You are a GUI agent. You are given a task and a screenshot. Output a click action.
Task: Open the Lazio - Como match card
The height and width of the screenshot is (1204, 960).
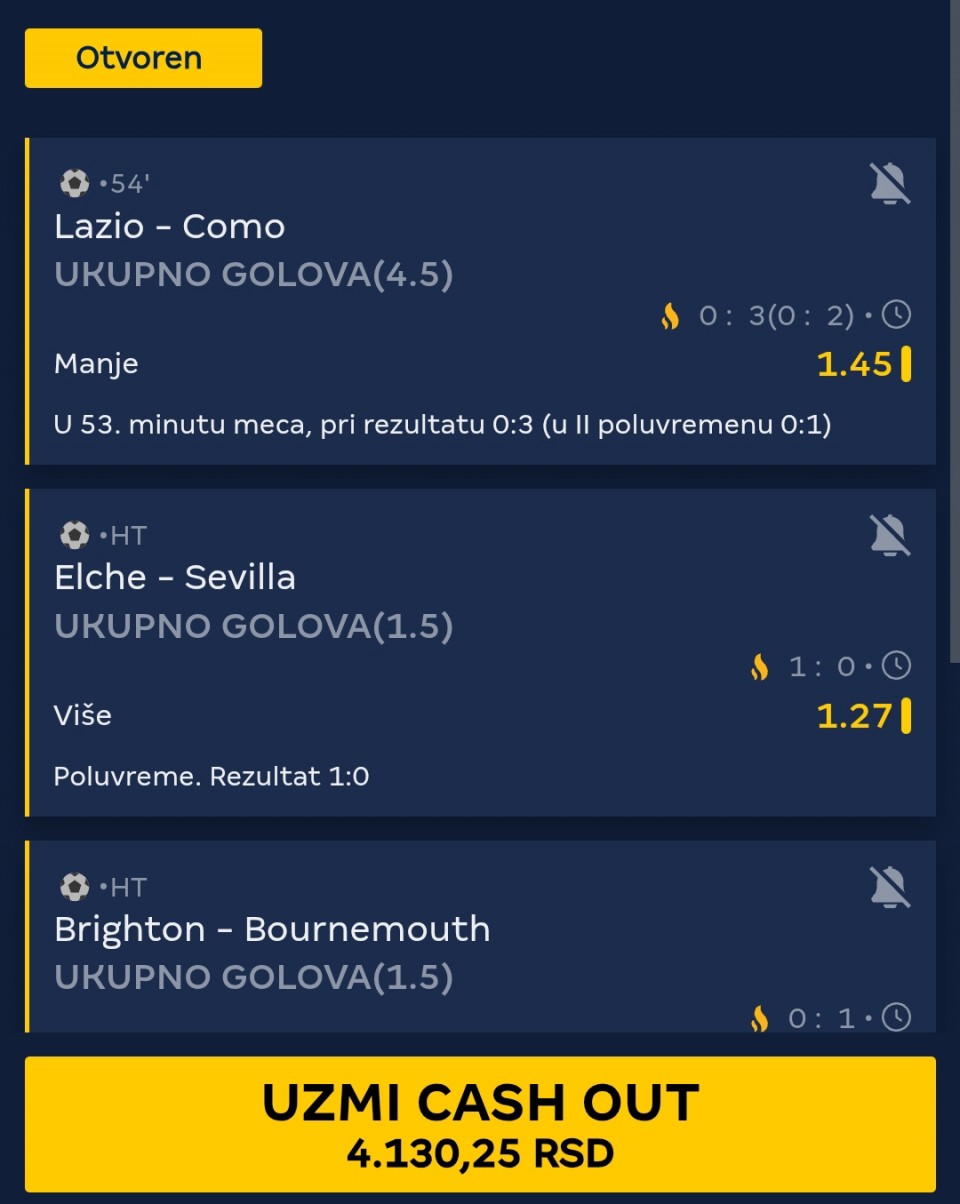(169, 227)
